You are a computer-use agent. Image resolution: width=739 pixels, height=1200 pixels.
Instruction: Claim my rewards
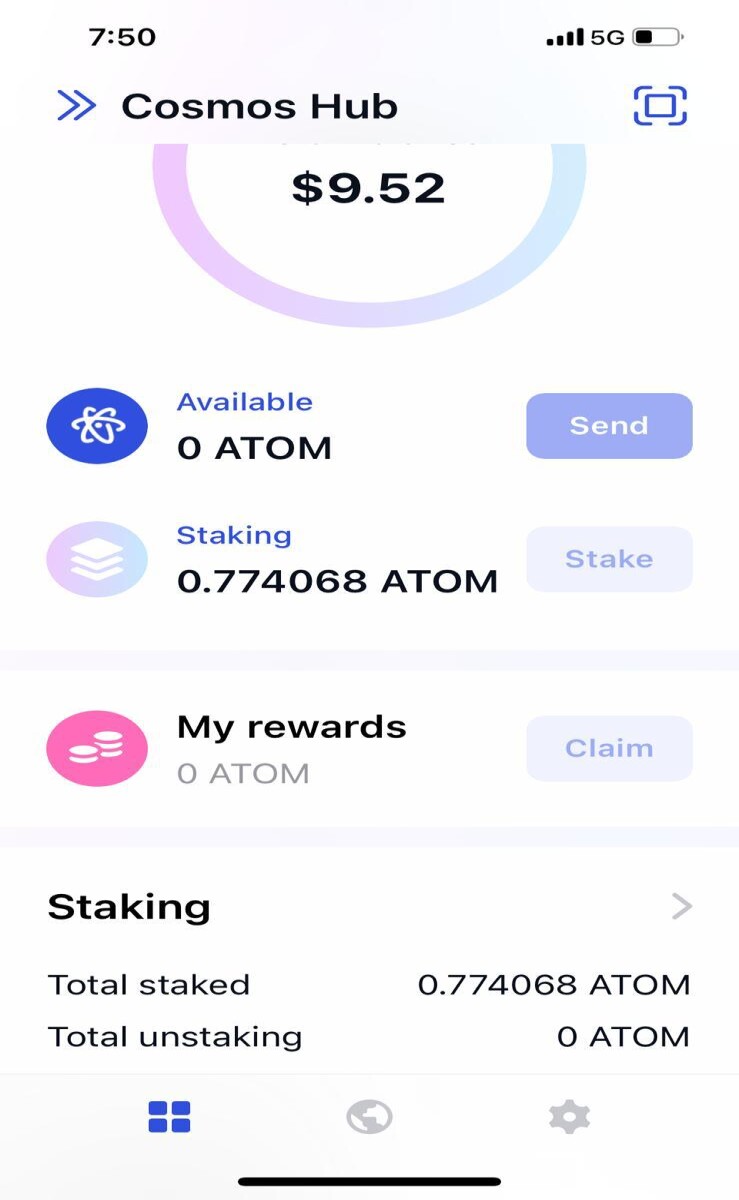[x=609, y=748]
